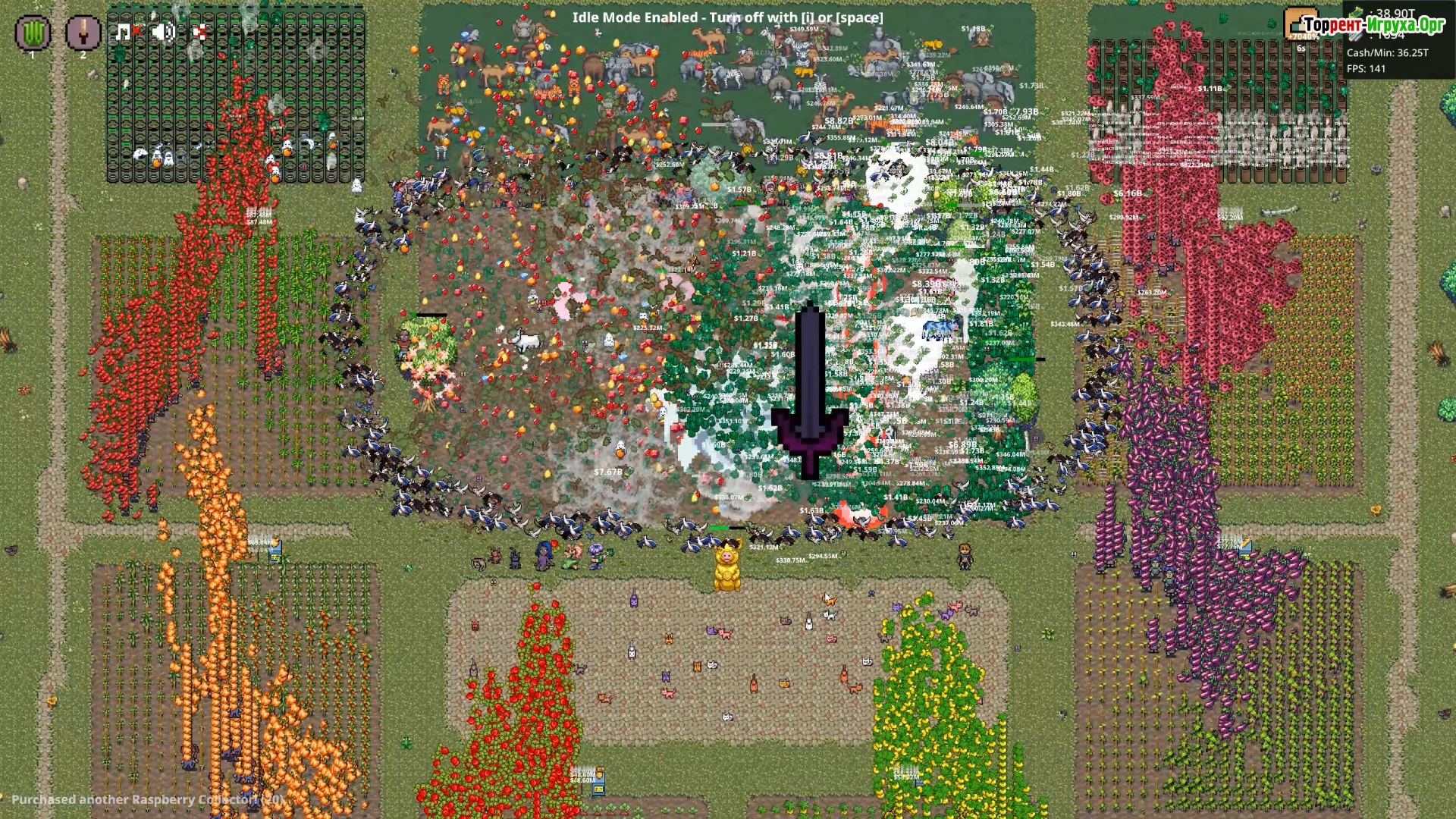Select the grass tool in slot 1
Image resolution: width=1456 pixels, height=819 pixels.
33,33
